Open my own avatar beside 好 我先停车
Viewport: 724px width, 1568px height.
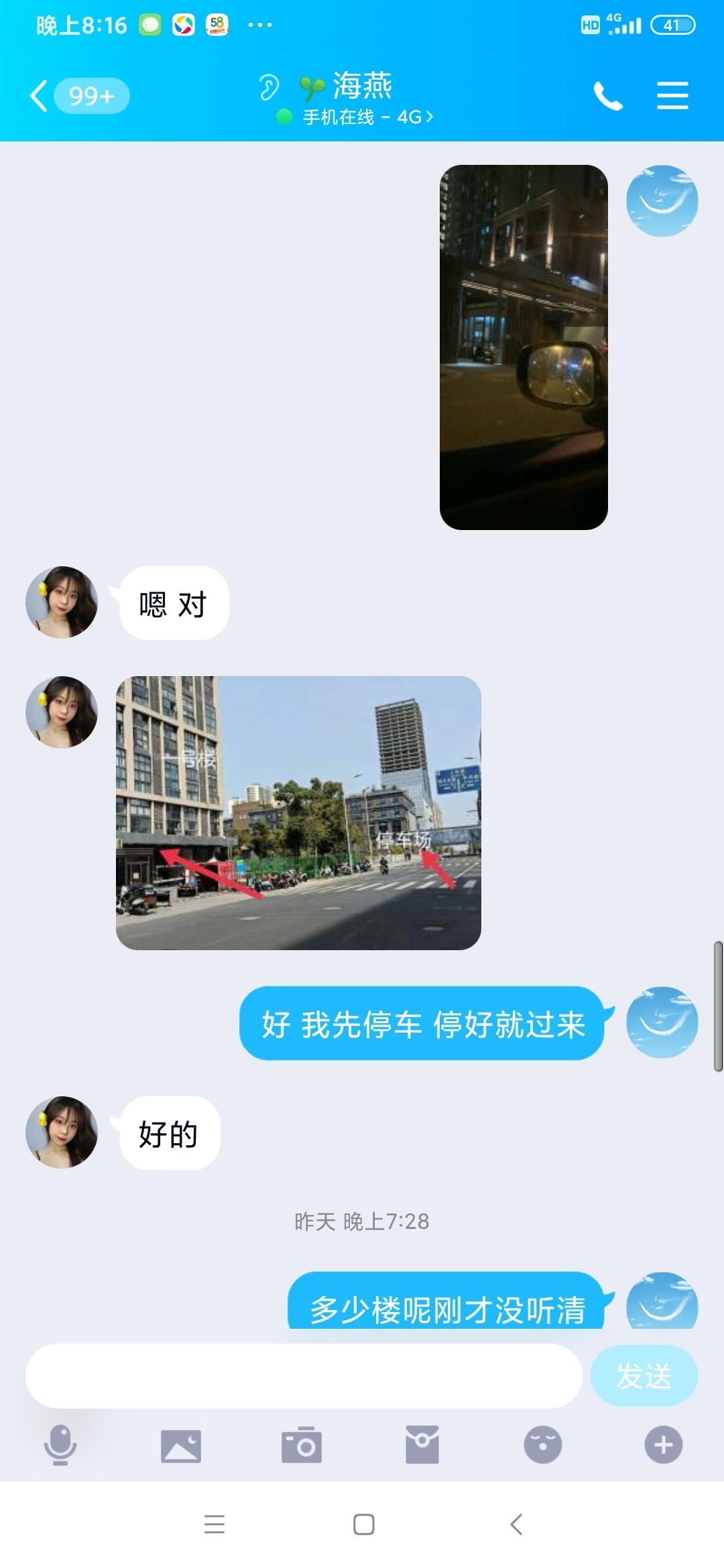[x=662, y=1023]
